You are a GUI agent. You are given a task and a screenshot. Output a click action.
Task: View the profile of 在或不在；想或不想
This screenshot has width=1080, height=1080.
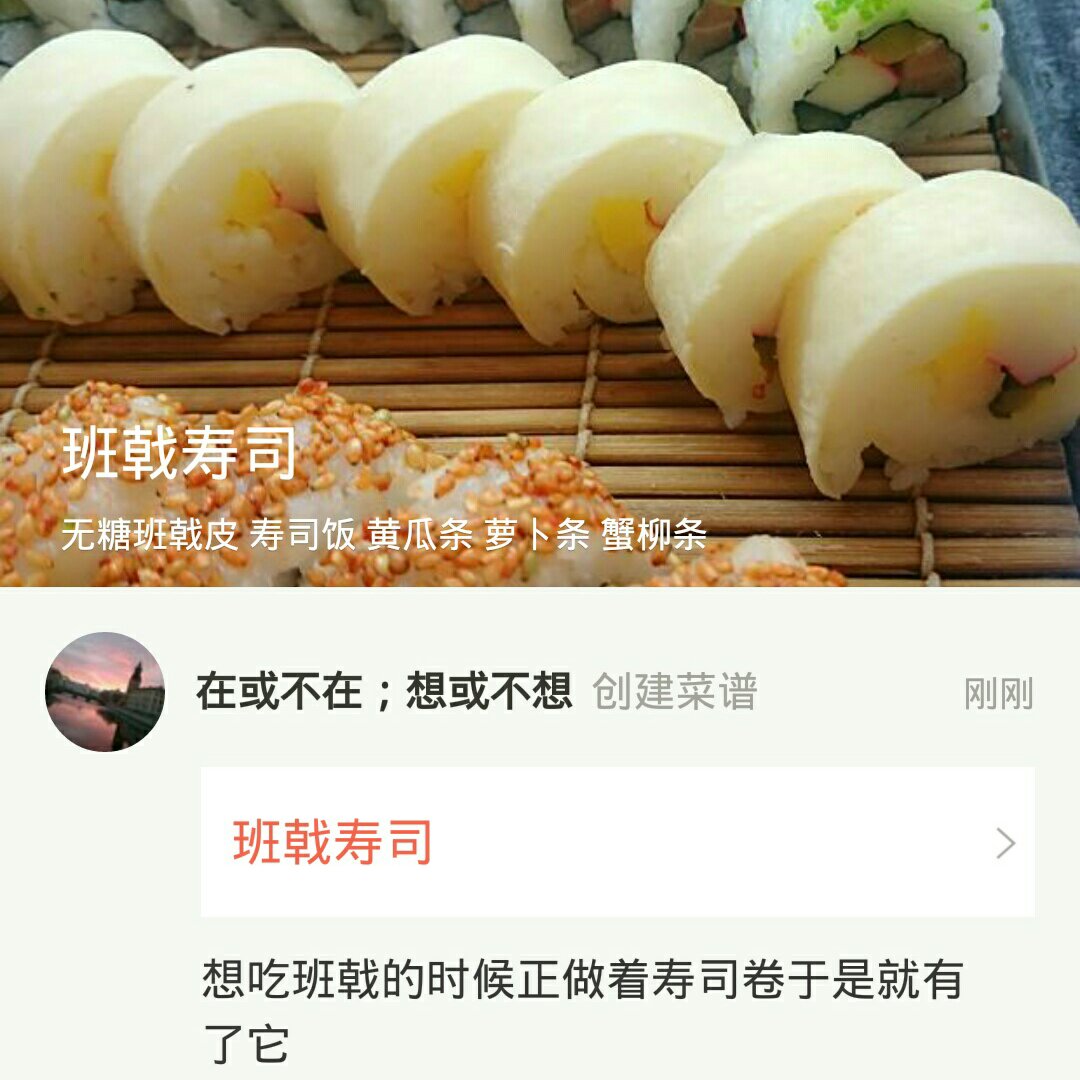[384, 692]
